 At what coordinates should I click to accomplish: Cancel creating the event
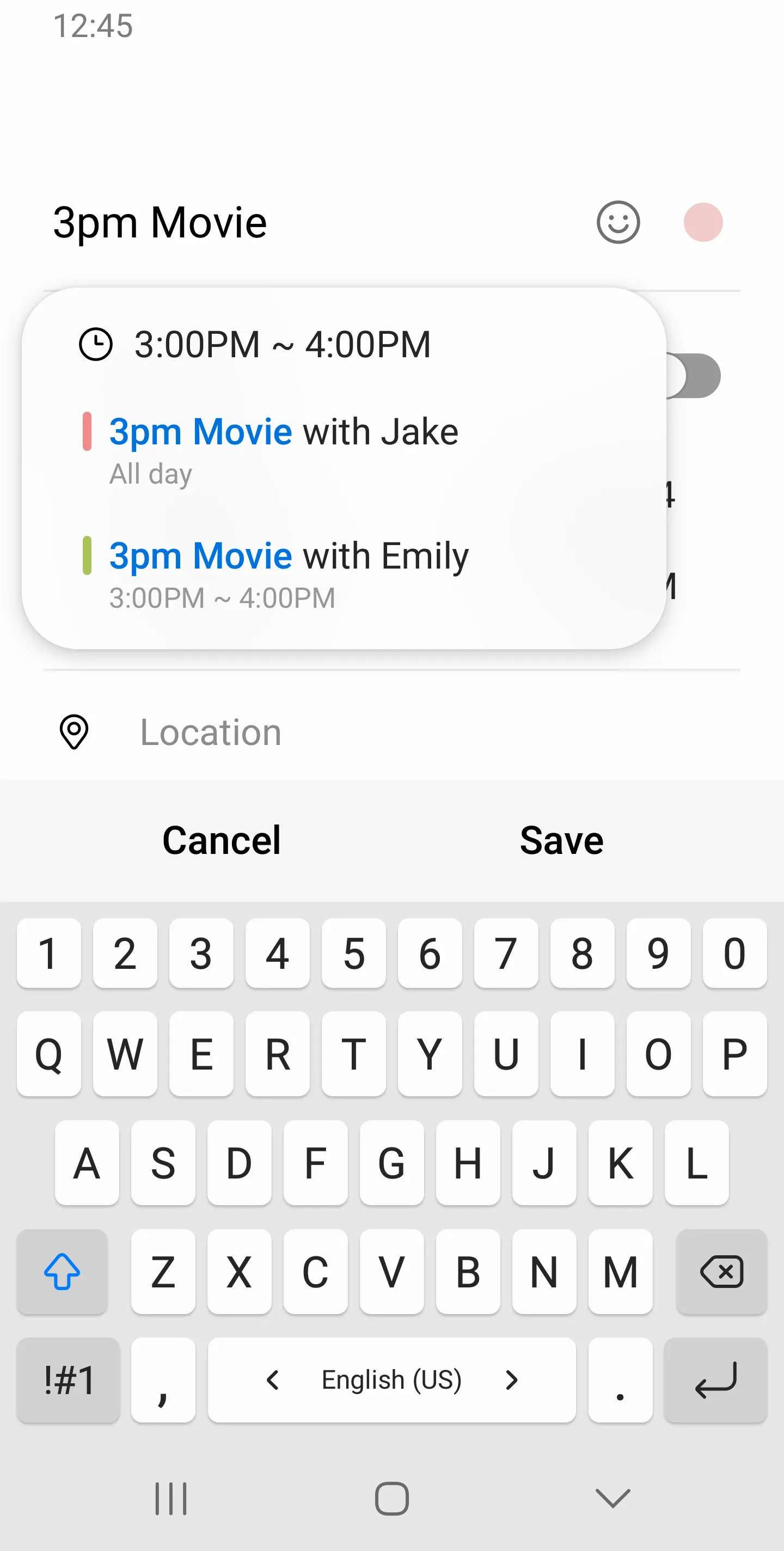(x=221, y=839)
